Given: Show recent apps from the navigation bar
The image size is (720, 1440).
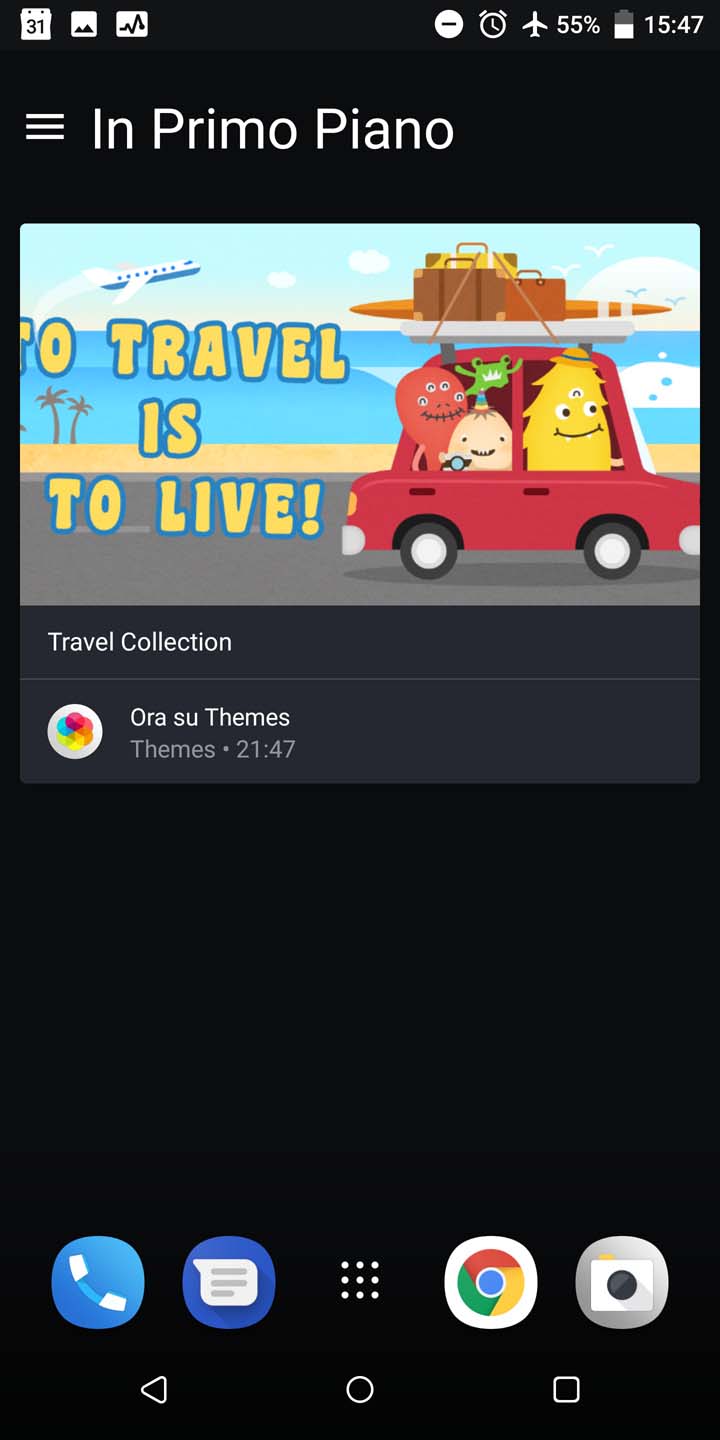Looking at the screenshot, I should tap(566, 1389).
